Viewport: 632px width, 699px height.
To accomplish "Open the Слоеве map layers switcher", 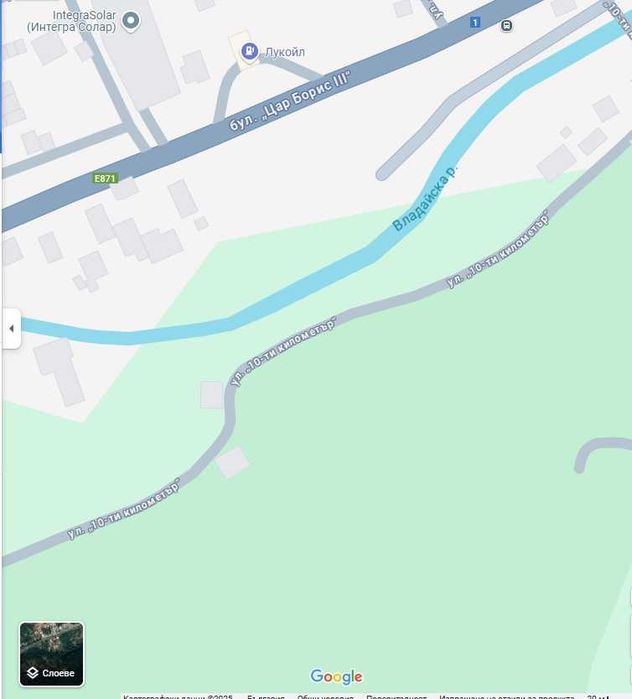I will pyautogui.click(x=52, y=654).
